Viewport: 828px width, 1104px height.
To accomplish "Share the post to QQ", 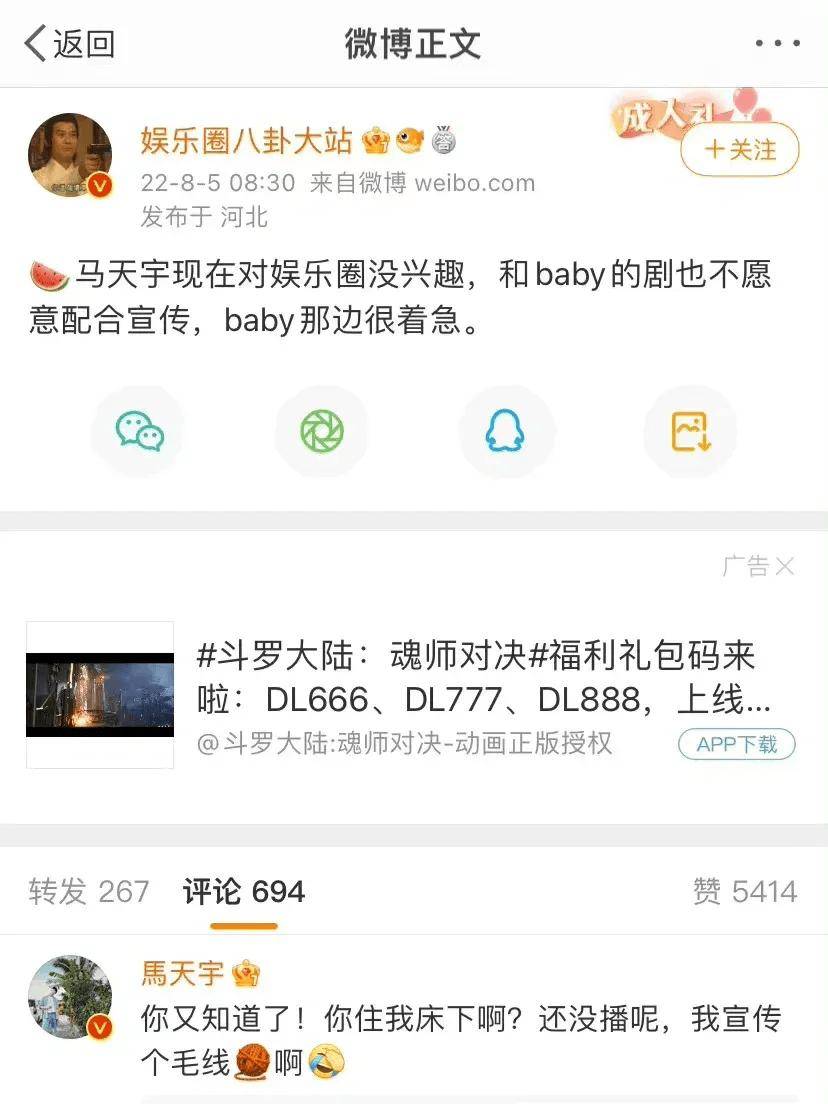I will point(505,431).
